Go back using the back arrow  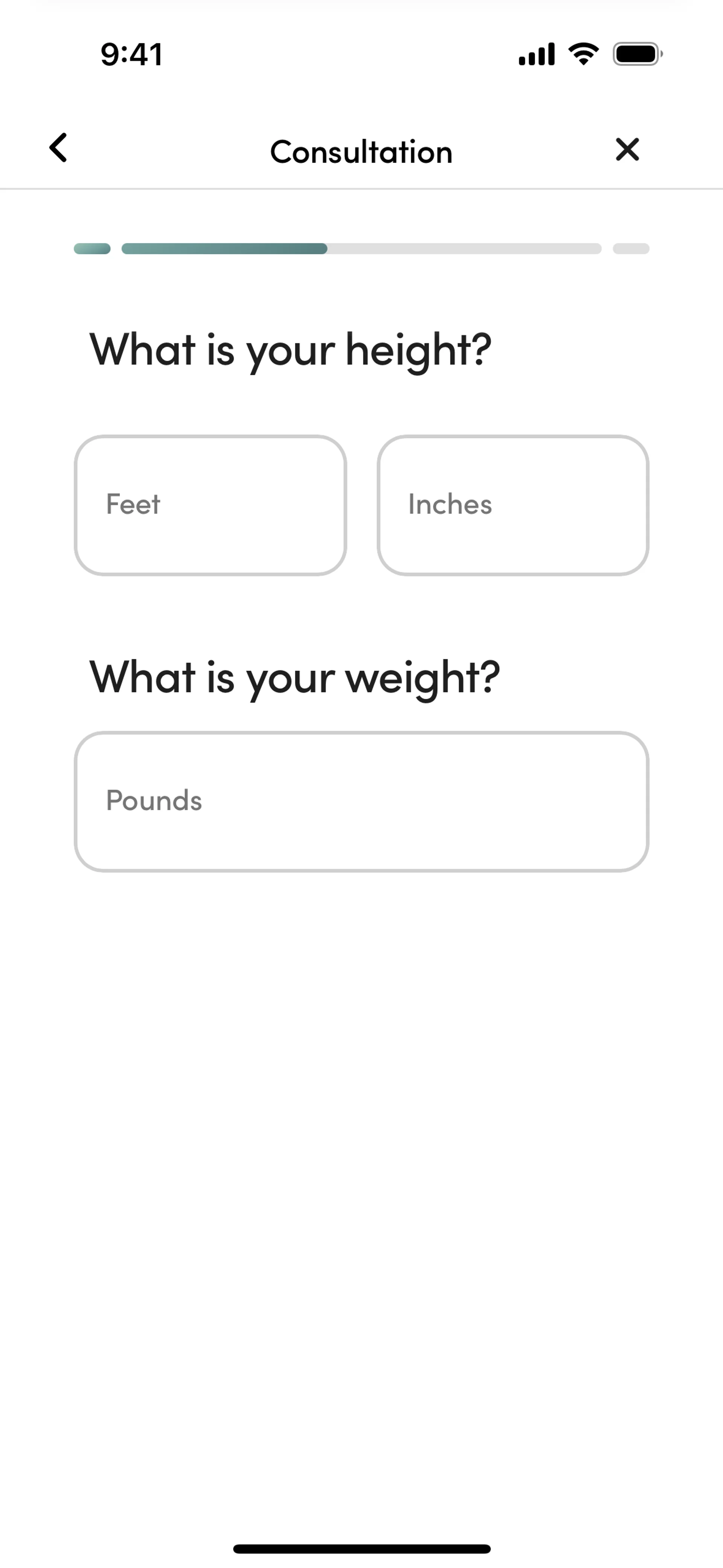point(58,148)
